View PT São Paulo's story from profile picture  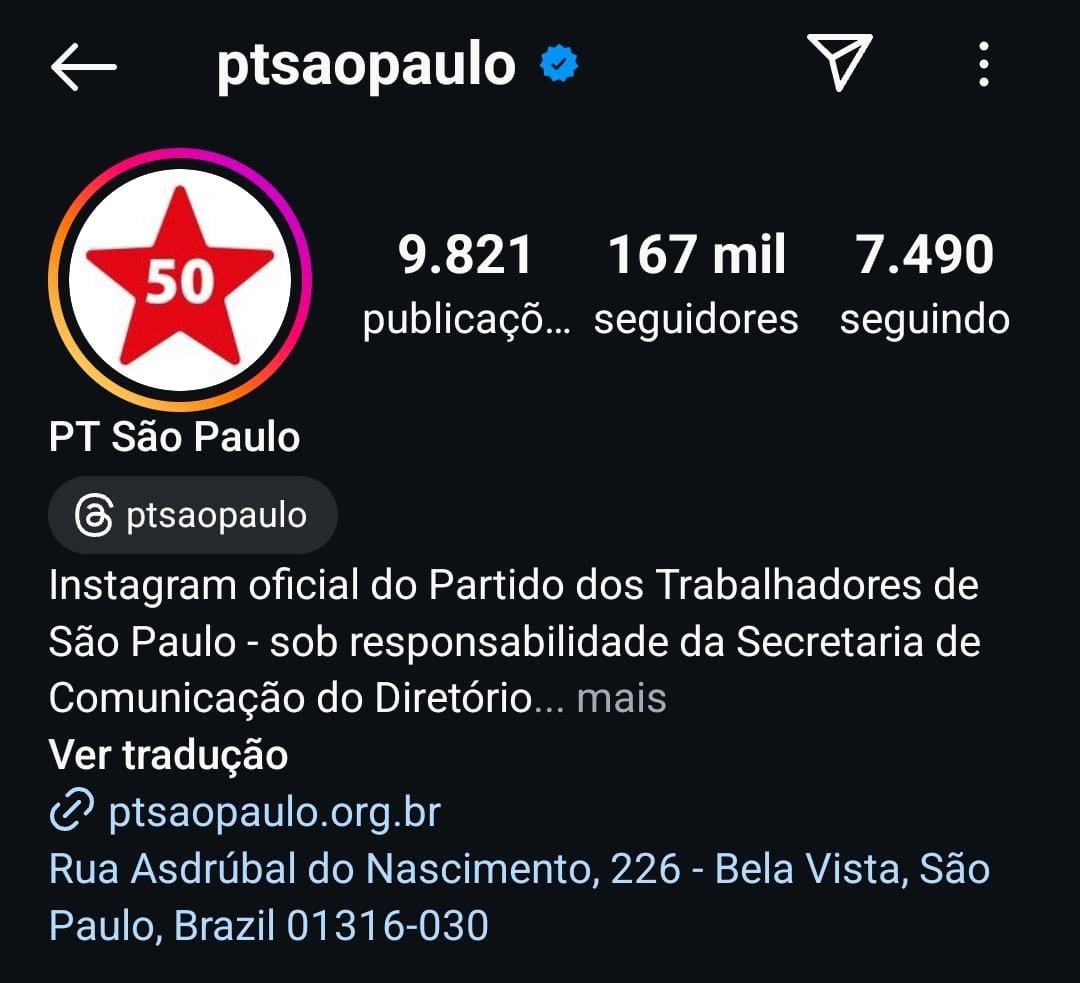180,280
